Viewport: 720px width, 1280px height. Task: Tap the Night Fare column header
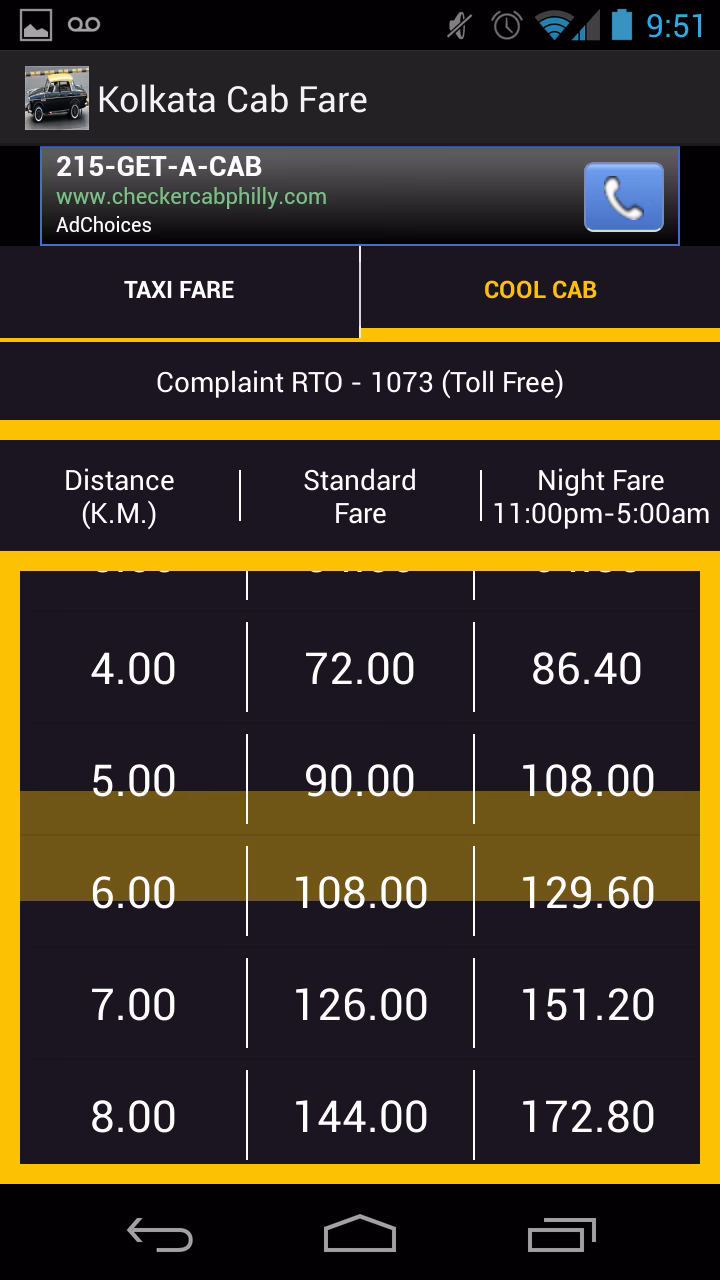click(x=600, y=495)
